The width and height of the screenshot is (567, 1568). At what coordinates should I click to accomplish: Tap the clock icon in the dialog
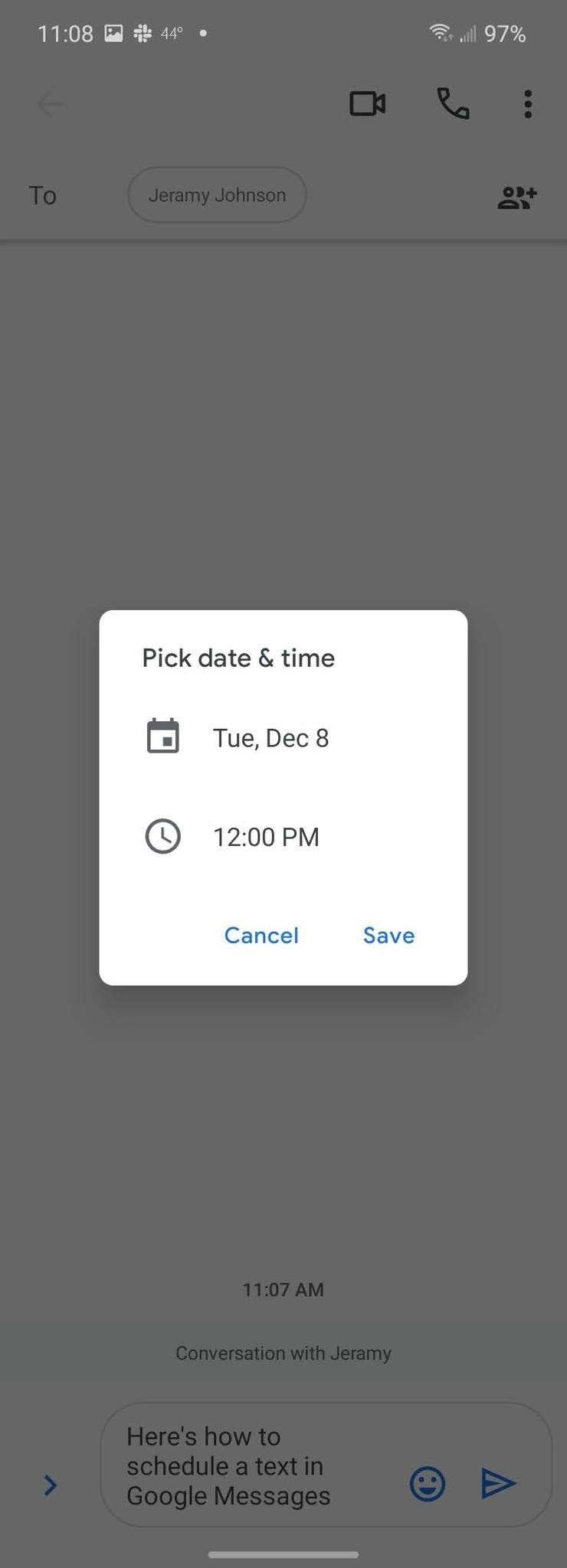162,836
